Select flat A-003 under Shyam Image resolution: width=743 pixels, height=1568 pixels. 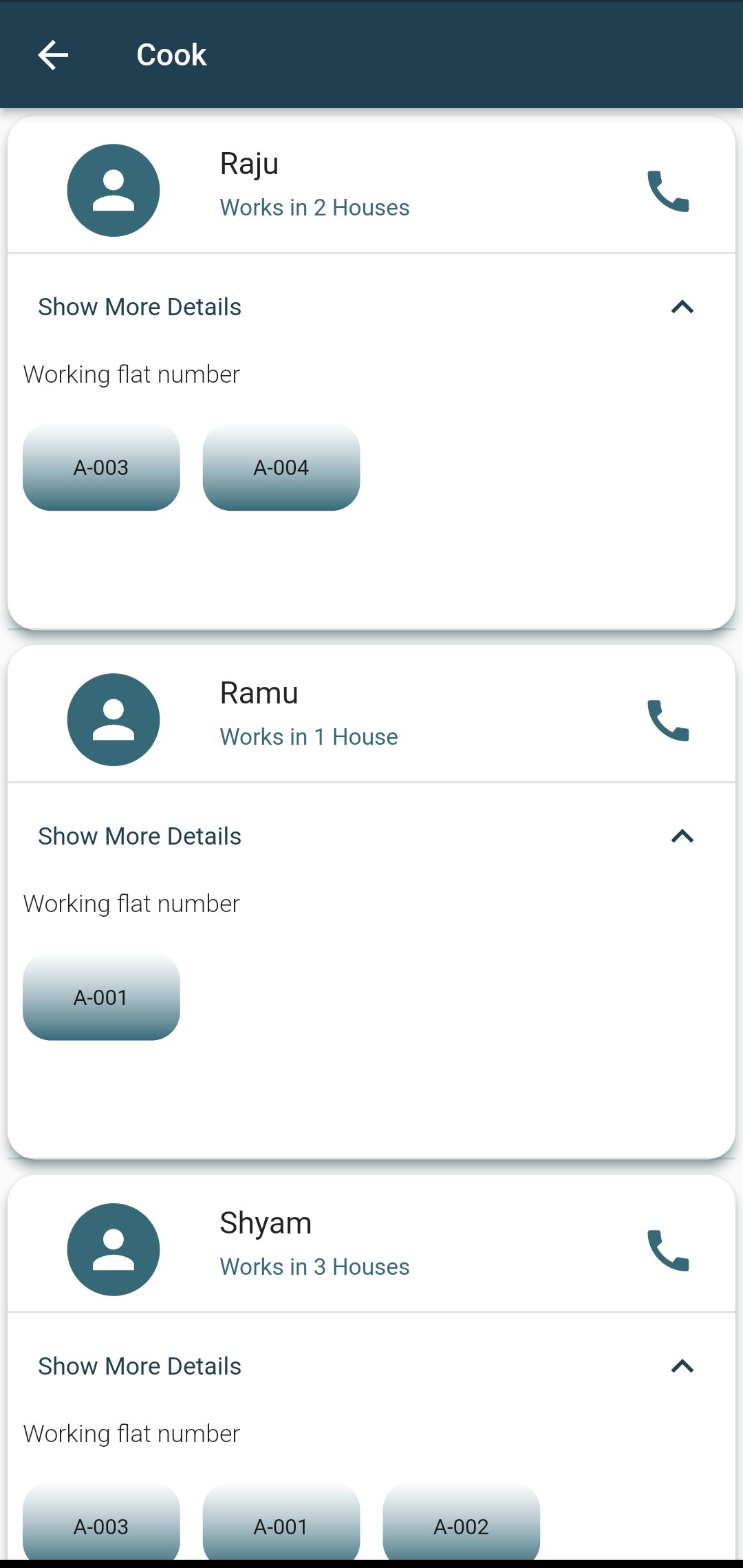(101, 1523)
